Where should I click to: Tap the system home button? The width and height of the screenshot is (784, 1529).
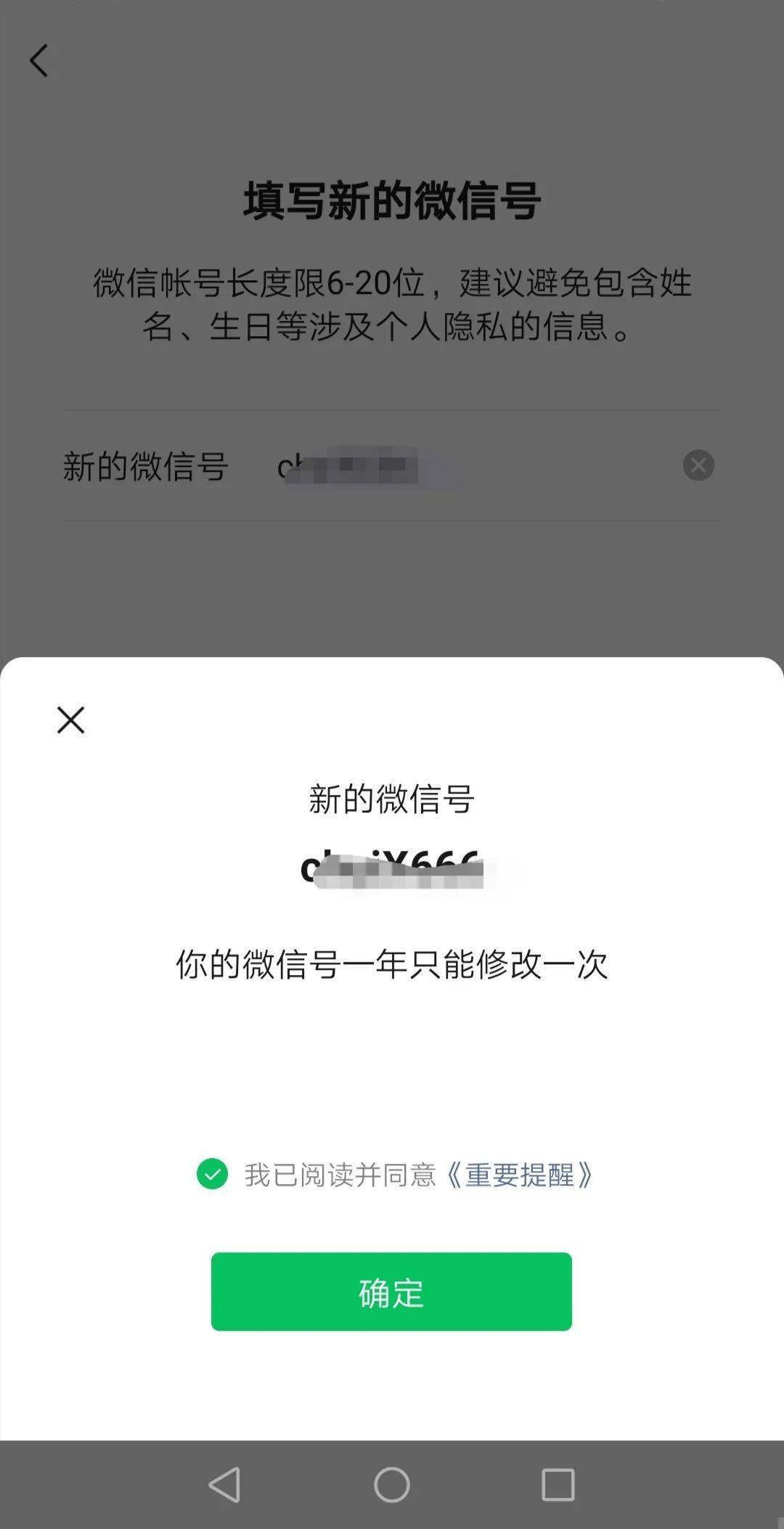pos(392,1485)
